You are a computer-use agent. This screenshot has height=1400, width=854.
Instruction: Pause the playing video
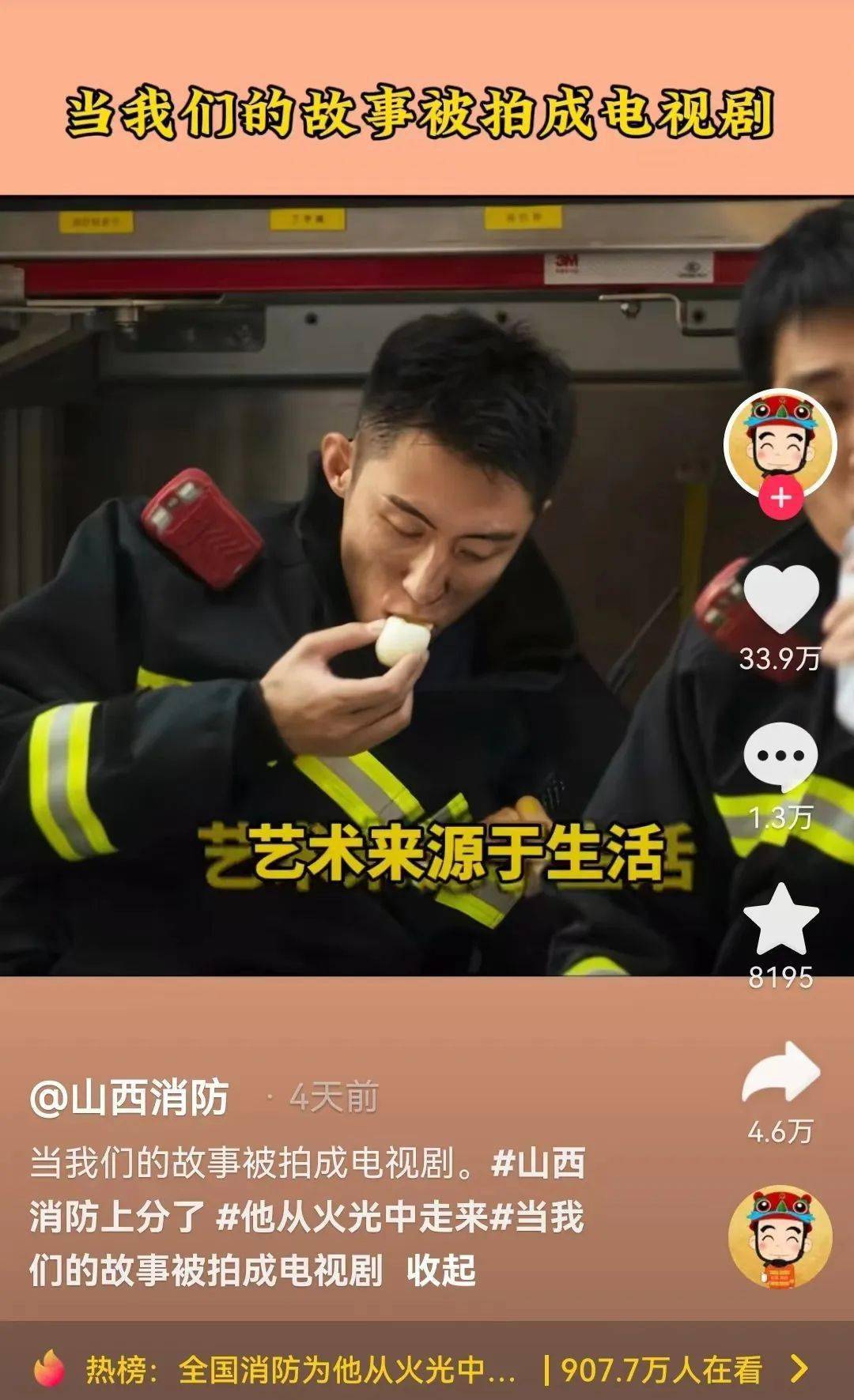tap(364, 585)
